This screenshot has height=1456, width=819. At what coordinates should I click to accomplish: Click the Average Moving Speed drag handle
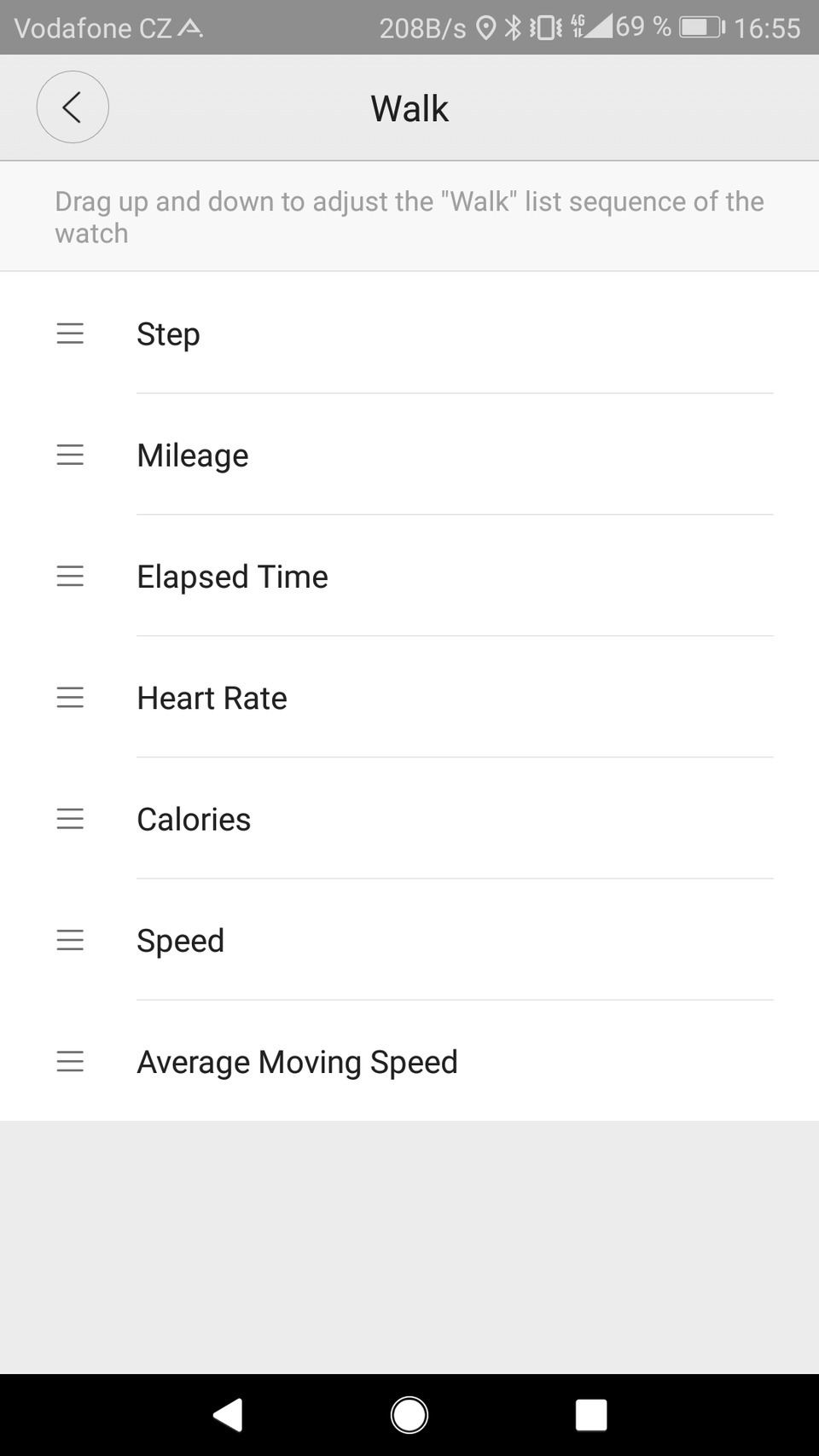(70, 1061)
